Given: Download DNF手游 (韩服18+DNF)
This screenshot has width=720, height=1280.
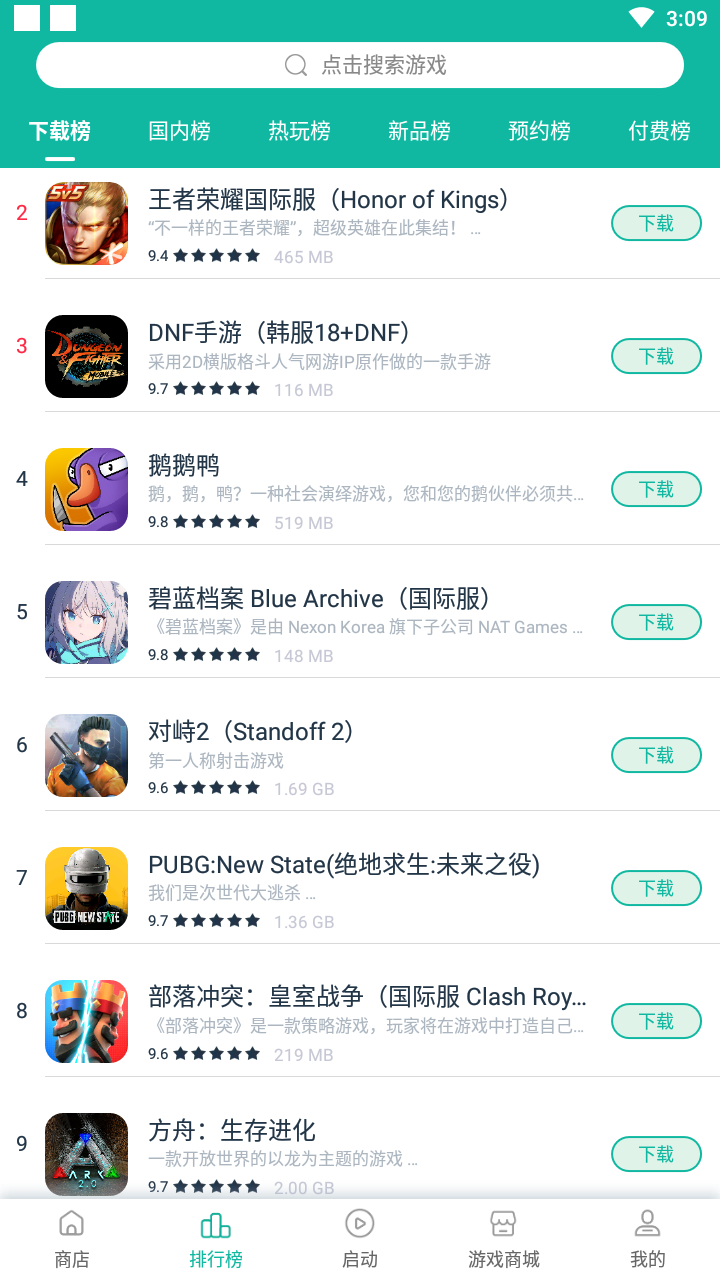Looking at the screenshot, I should 656,356.
